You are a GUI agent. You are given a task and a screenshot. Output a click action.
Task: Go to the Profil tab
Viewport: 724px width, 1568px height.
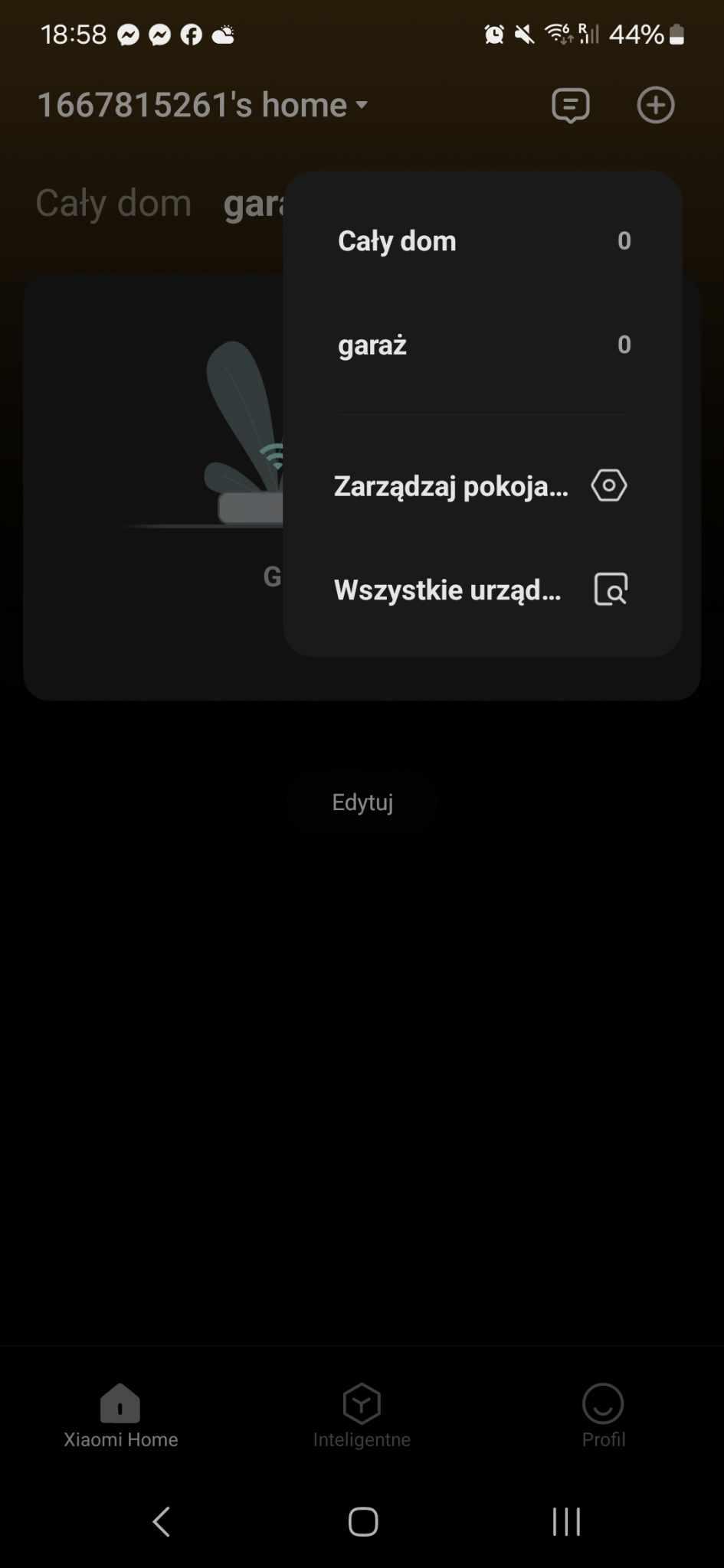(603, 1416)
